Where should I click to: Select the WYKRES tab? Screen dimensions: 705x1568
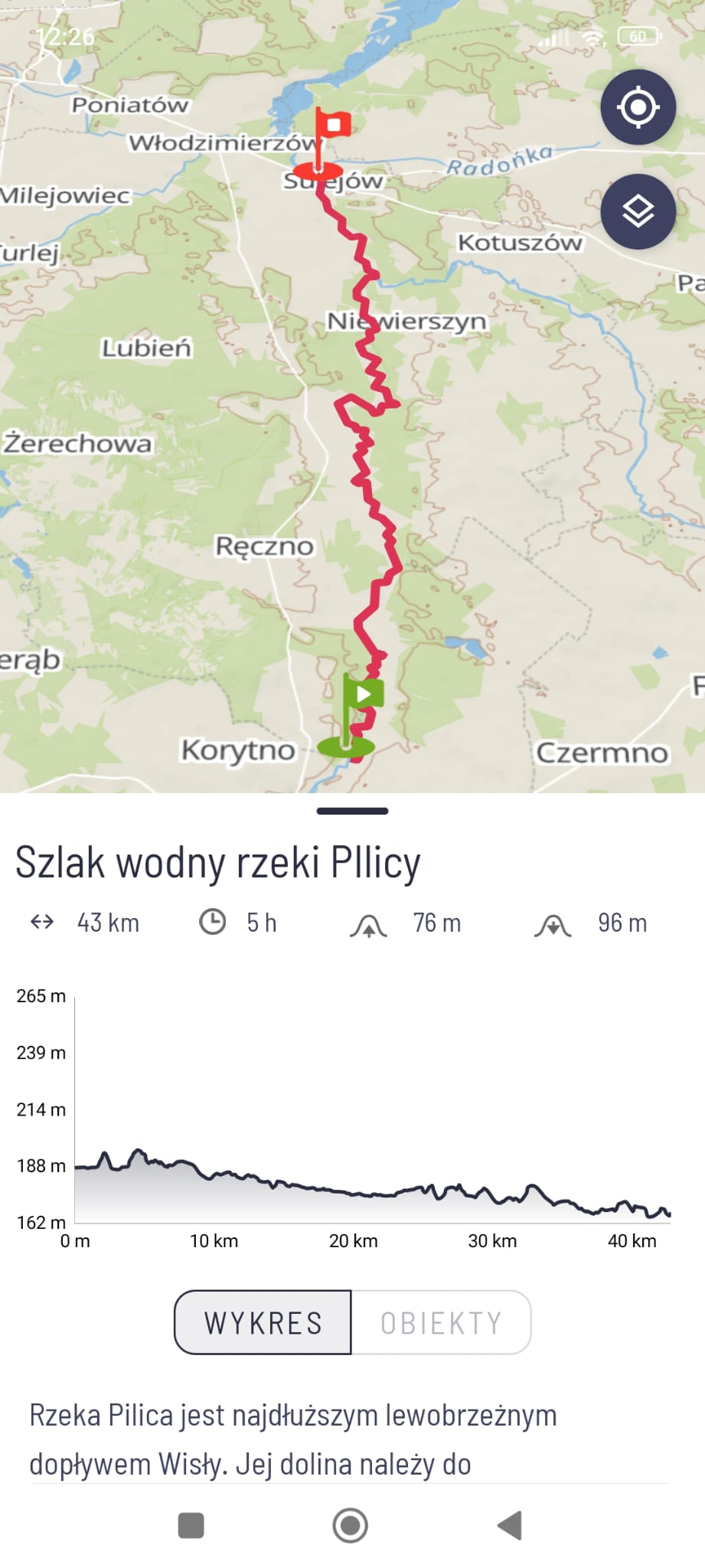tap(263, 1322)
